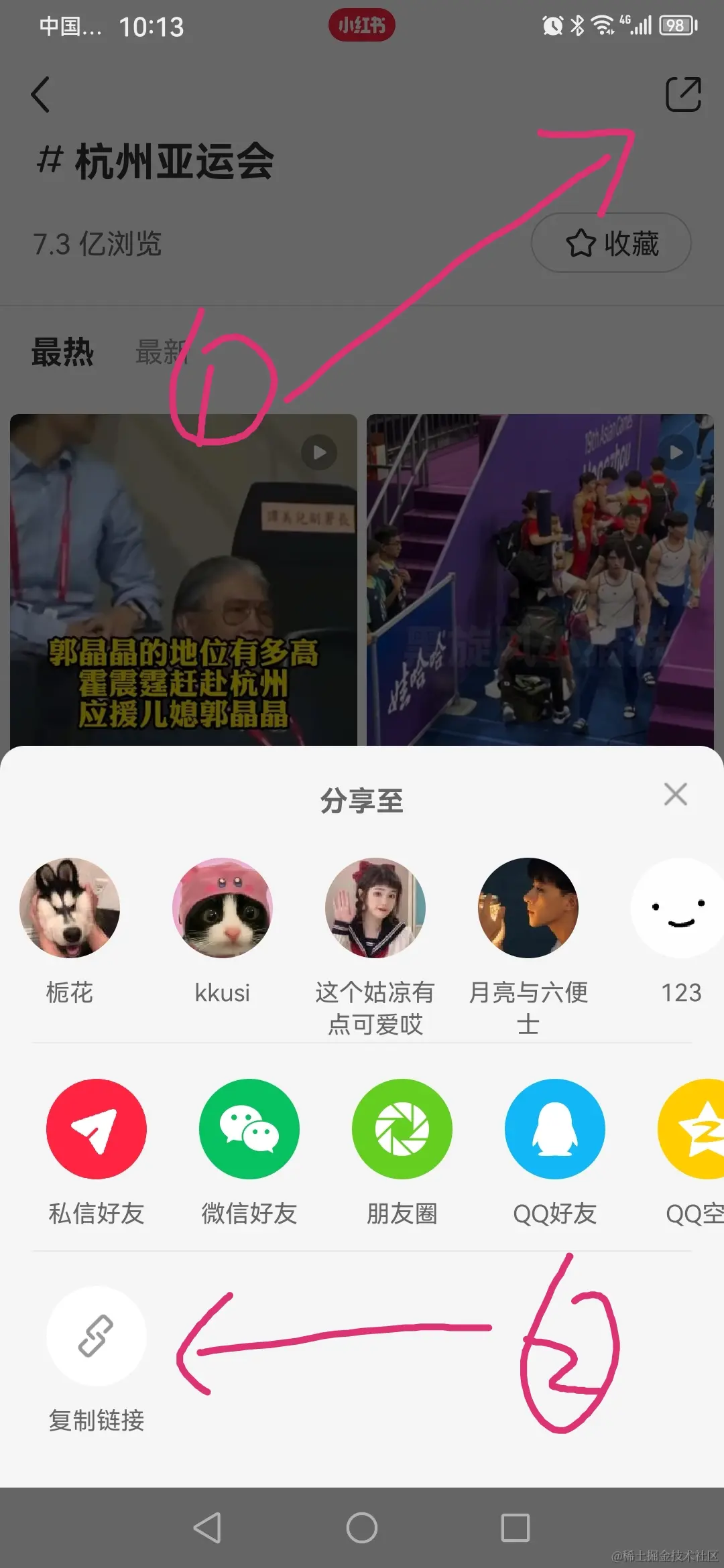
Task: Share with contact 栀花
Action: coord(70,908)
